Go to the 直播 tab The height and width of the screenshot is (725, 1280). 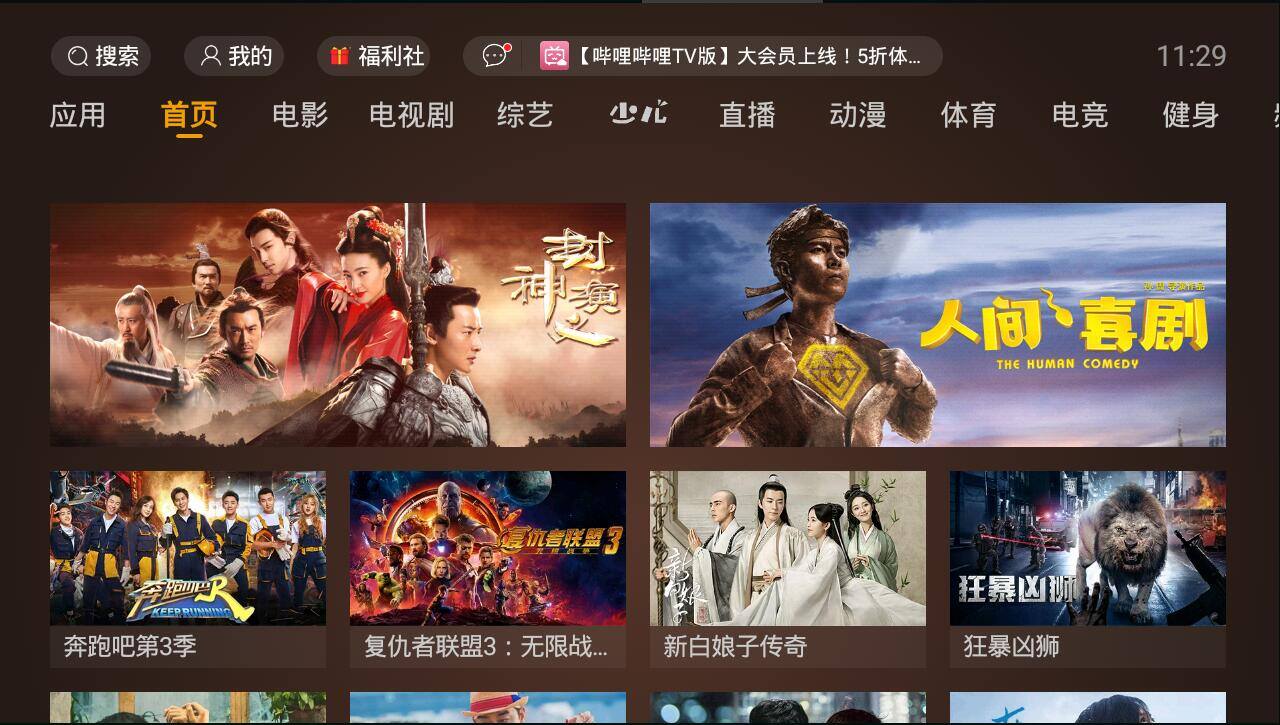pos(747,115)
